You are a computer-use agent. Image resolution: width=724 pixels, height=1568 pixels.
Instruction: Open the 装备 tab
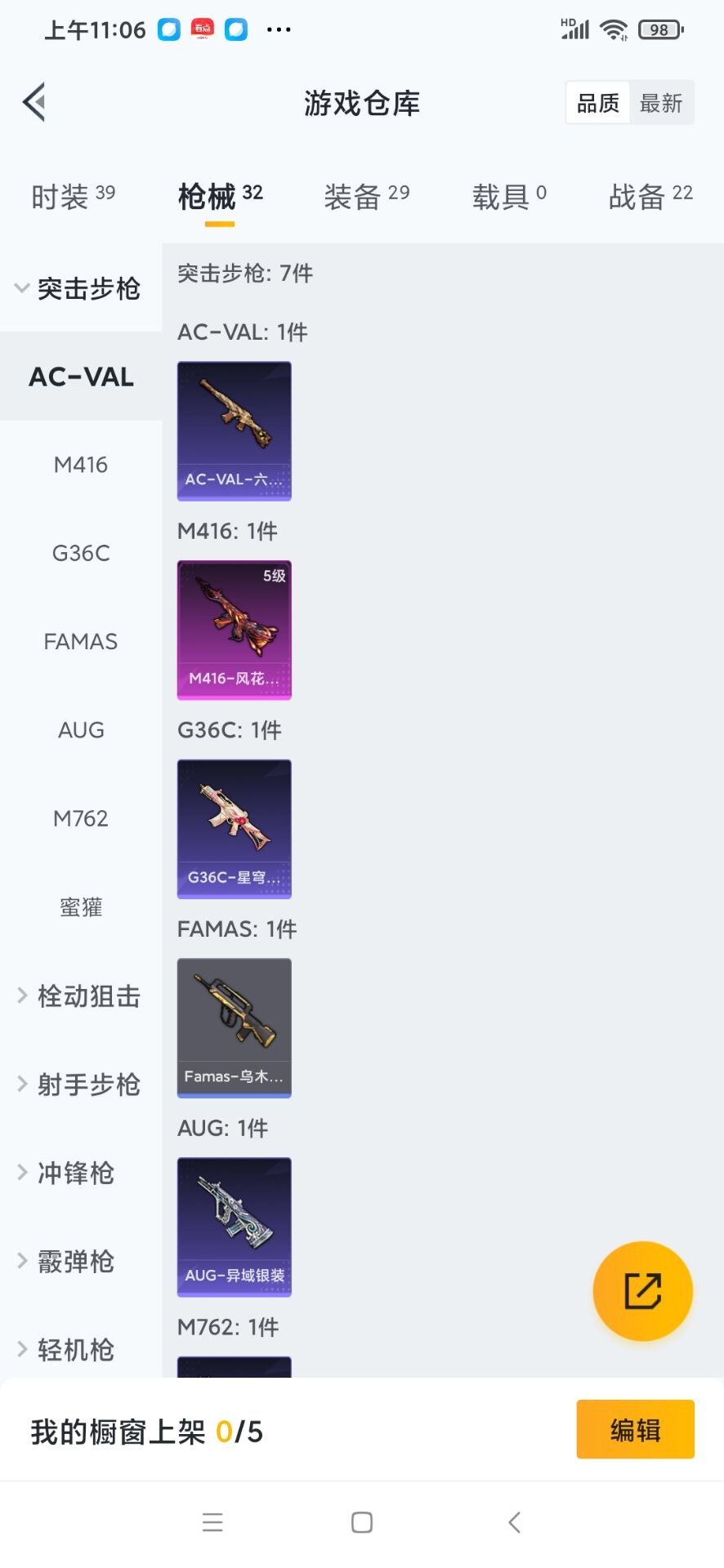tap(366, 197)
